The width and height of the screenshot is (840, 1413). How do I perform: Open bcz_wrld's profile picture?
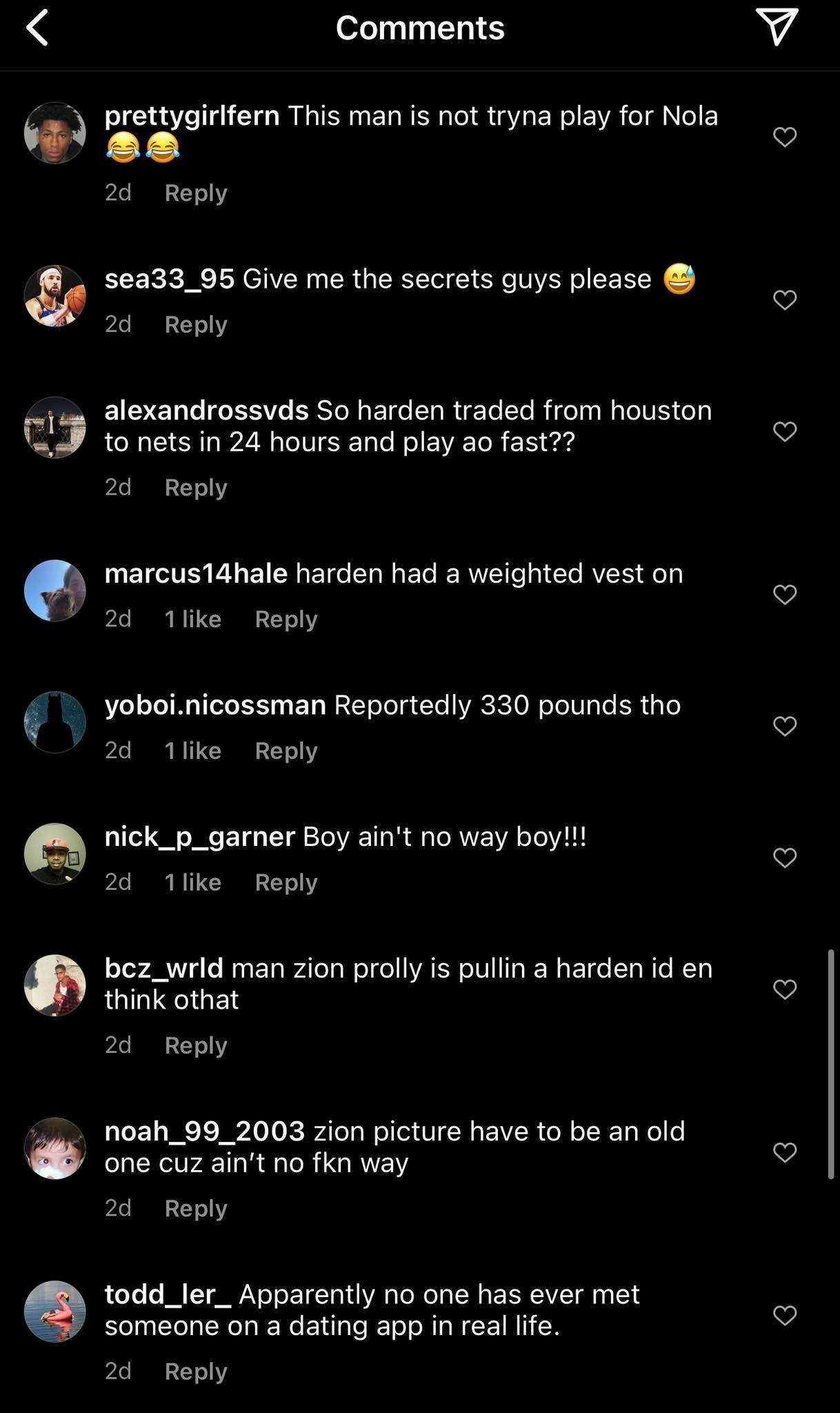tap(55, 985)
